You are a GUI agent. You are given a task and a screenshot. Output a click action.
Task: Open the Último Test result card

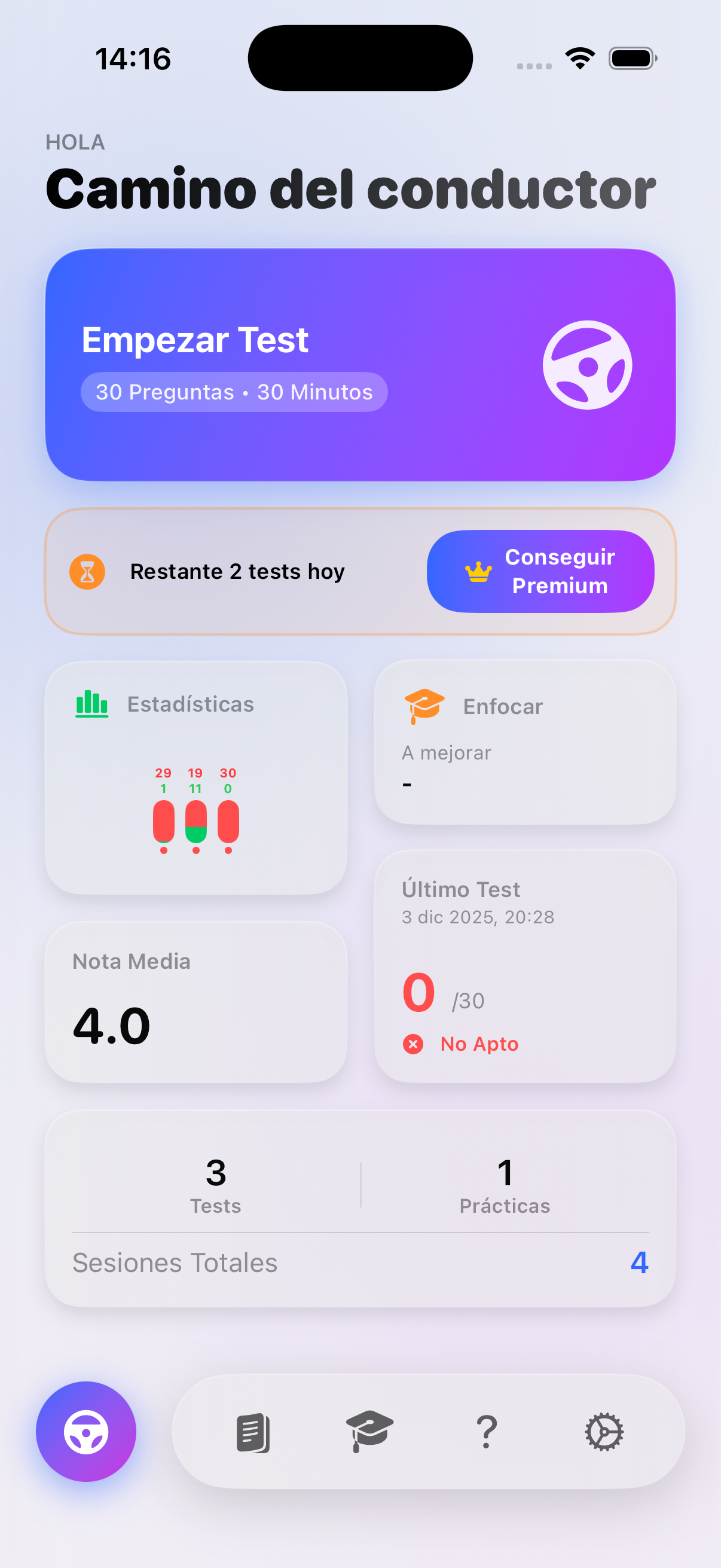coord(526,968)
